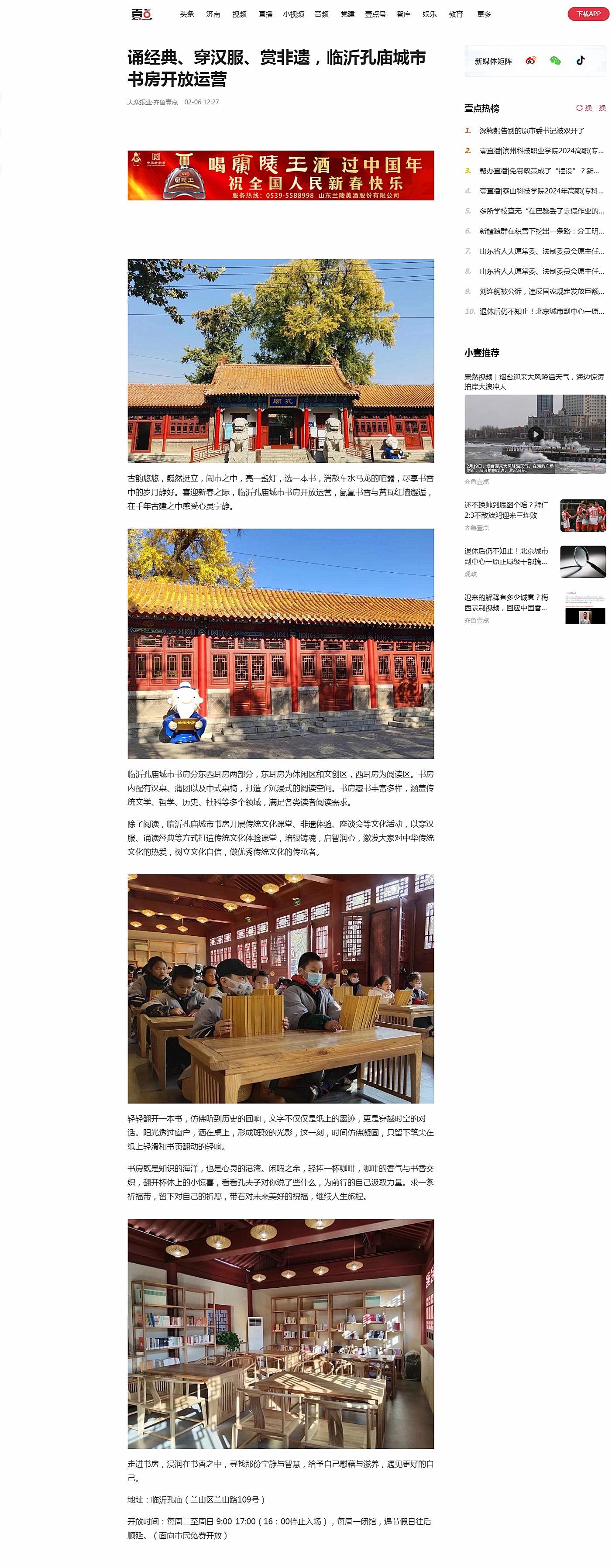Switch to the 济南 section
This screenshot has width=612, height=1568.
coord(213,14)
